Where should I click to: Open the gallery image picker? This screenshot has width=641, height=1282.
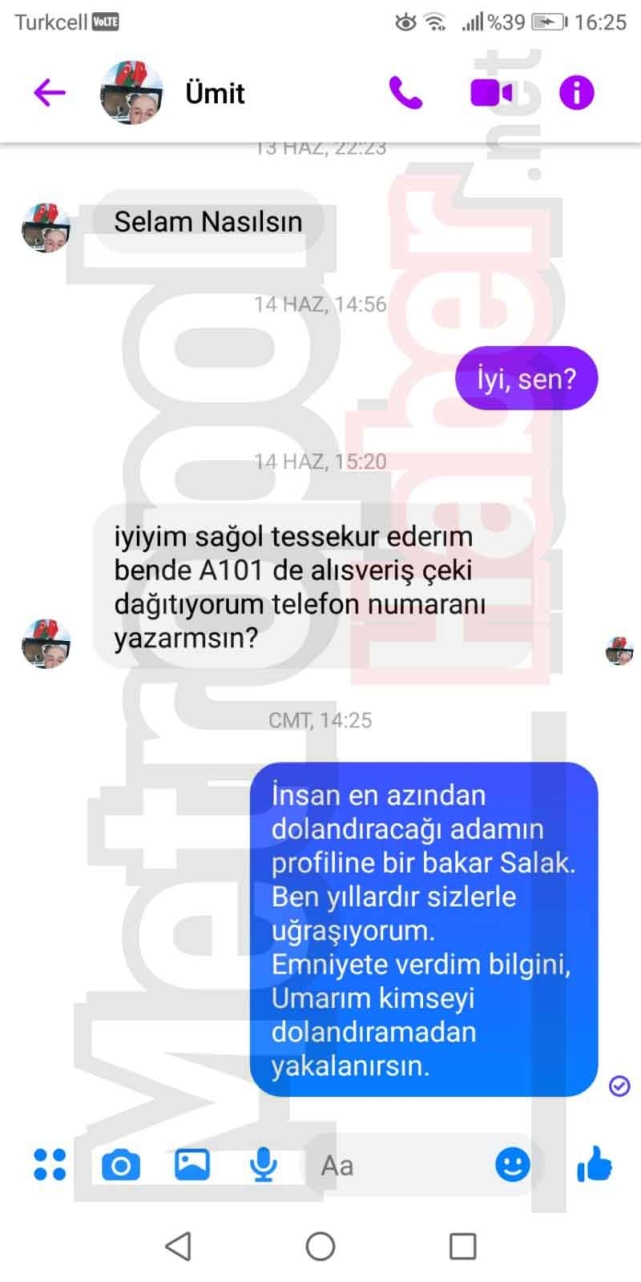click(192, 1164)
